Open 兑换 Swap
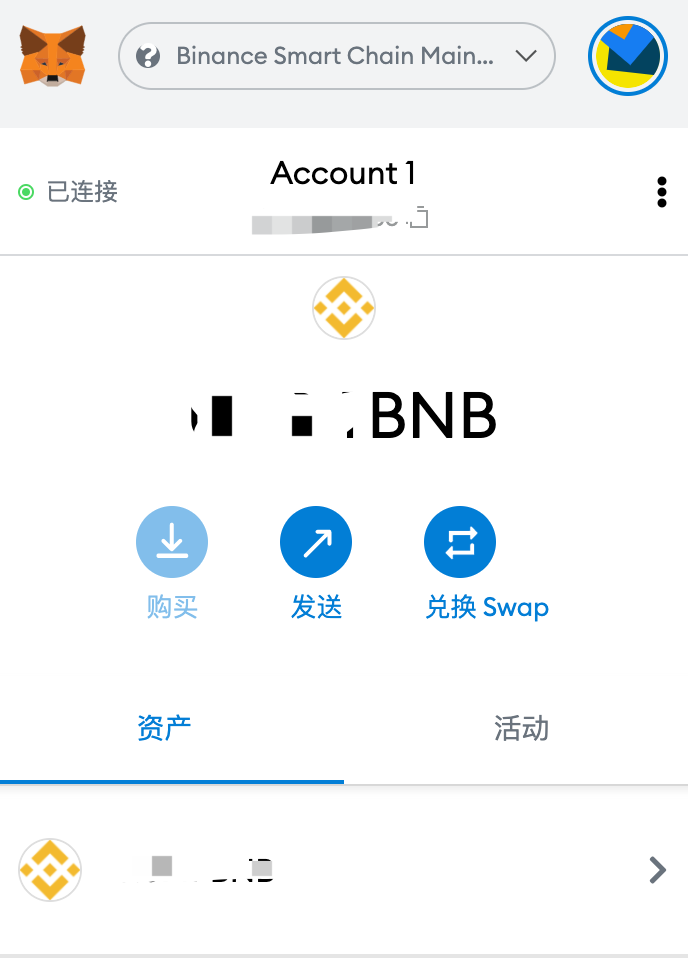The width and height of the screenshot is (688, 980). tap(460, 544)
